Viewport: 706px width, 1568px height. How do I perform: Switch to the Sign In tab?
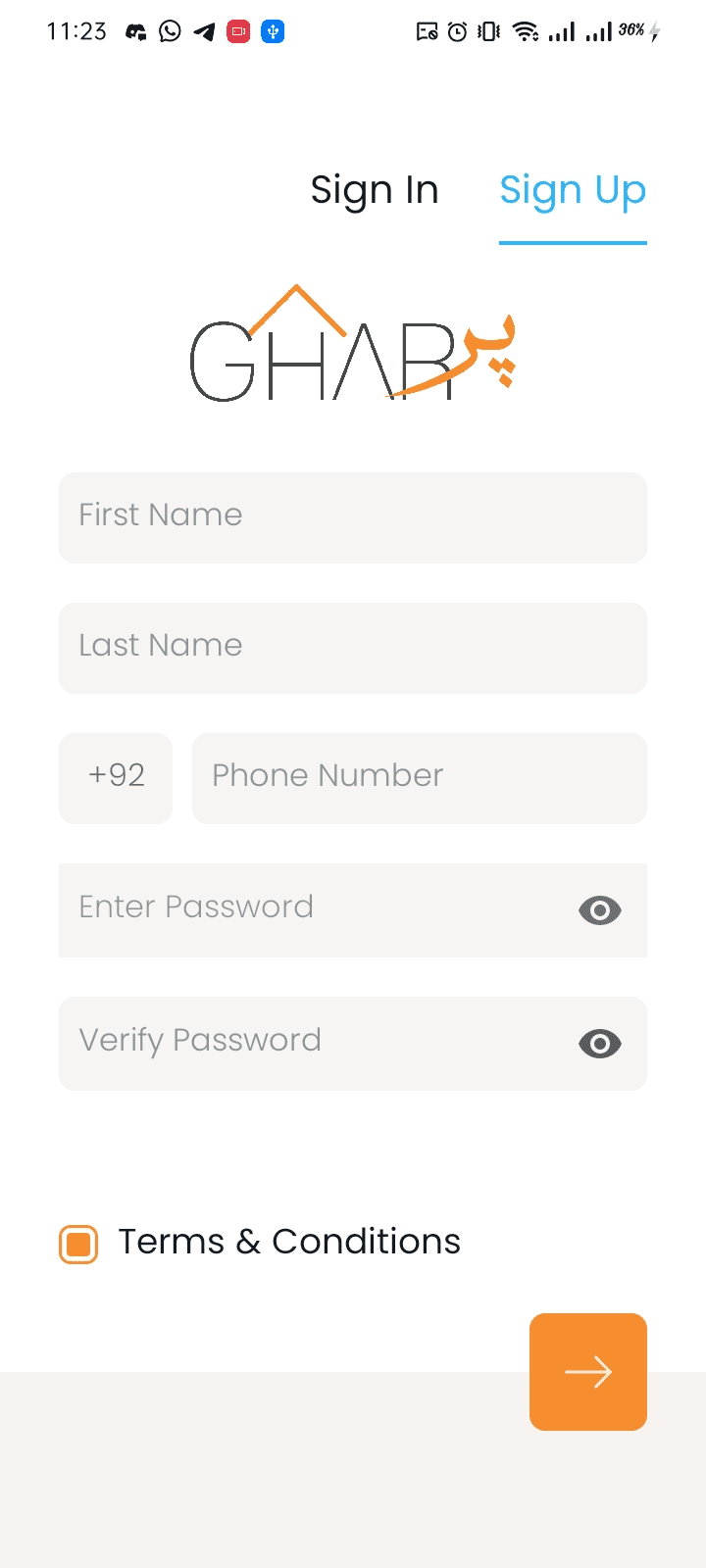375,190
